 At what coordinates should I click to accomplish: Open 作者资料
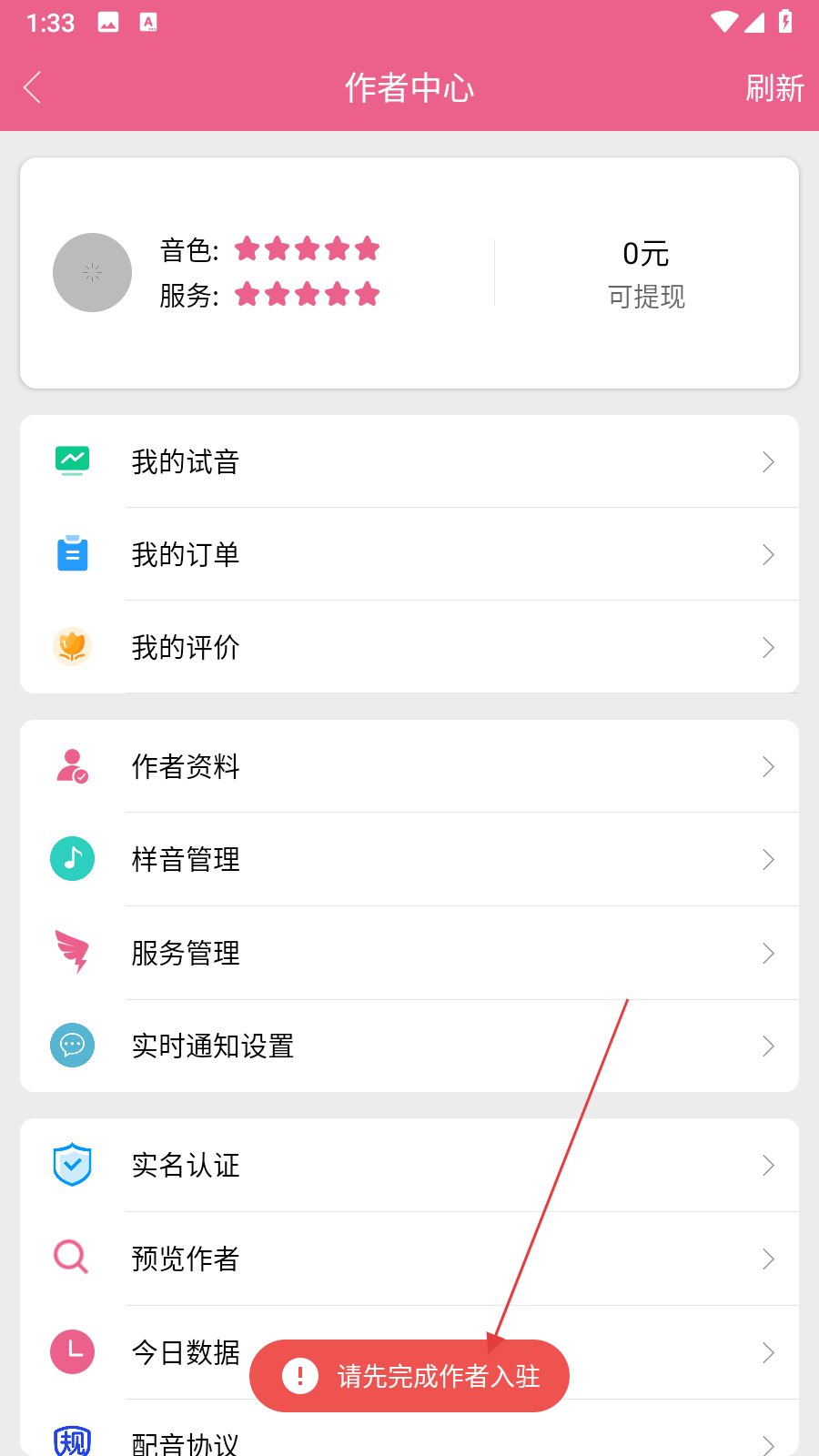point(409,767)
